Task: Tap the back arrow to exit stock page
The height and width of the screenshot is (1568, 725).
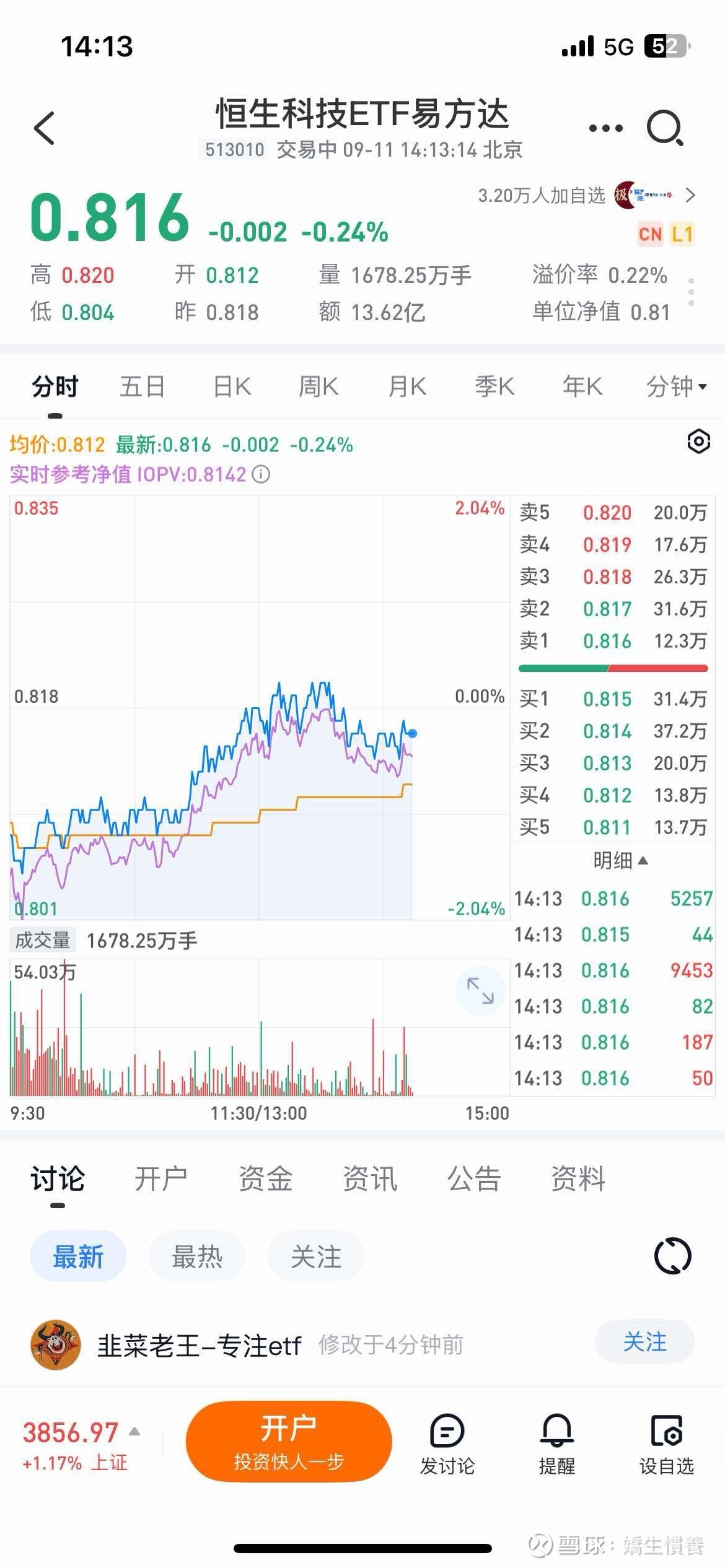Action: [x=43, y=127]
